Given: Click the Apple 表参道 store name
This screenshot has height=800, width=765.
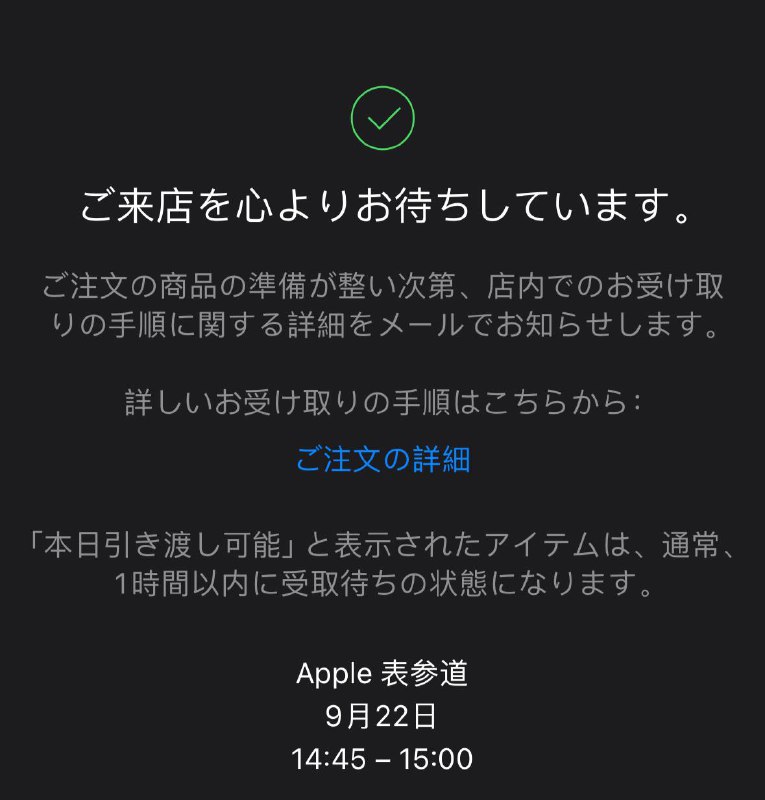Looking at the screenshot, I should (x=382, y=673).
